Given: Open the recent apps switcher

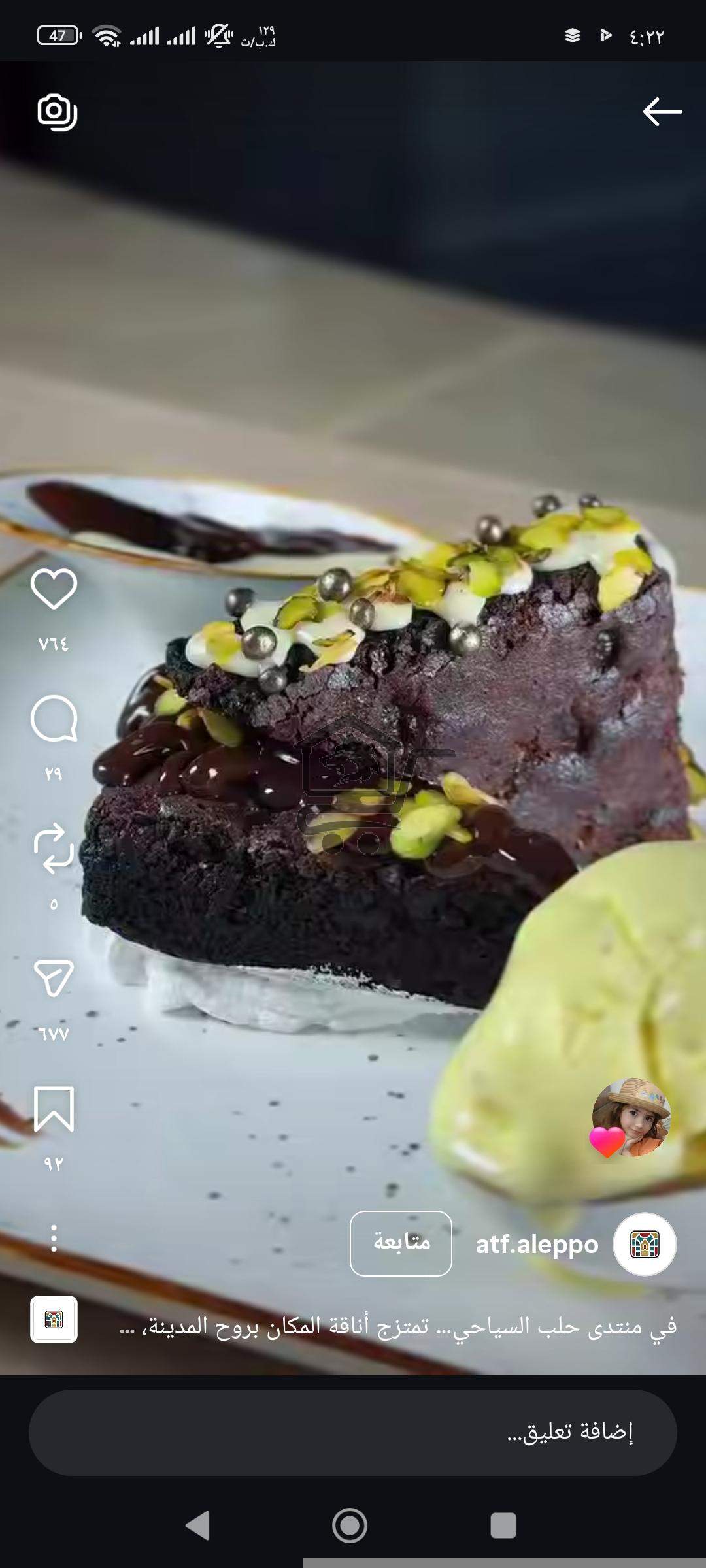Looking at the screenshot, I should (x=503, y=1526).
